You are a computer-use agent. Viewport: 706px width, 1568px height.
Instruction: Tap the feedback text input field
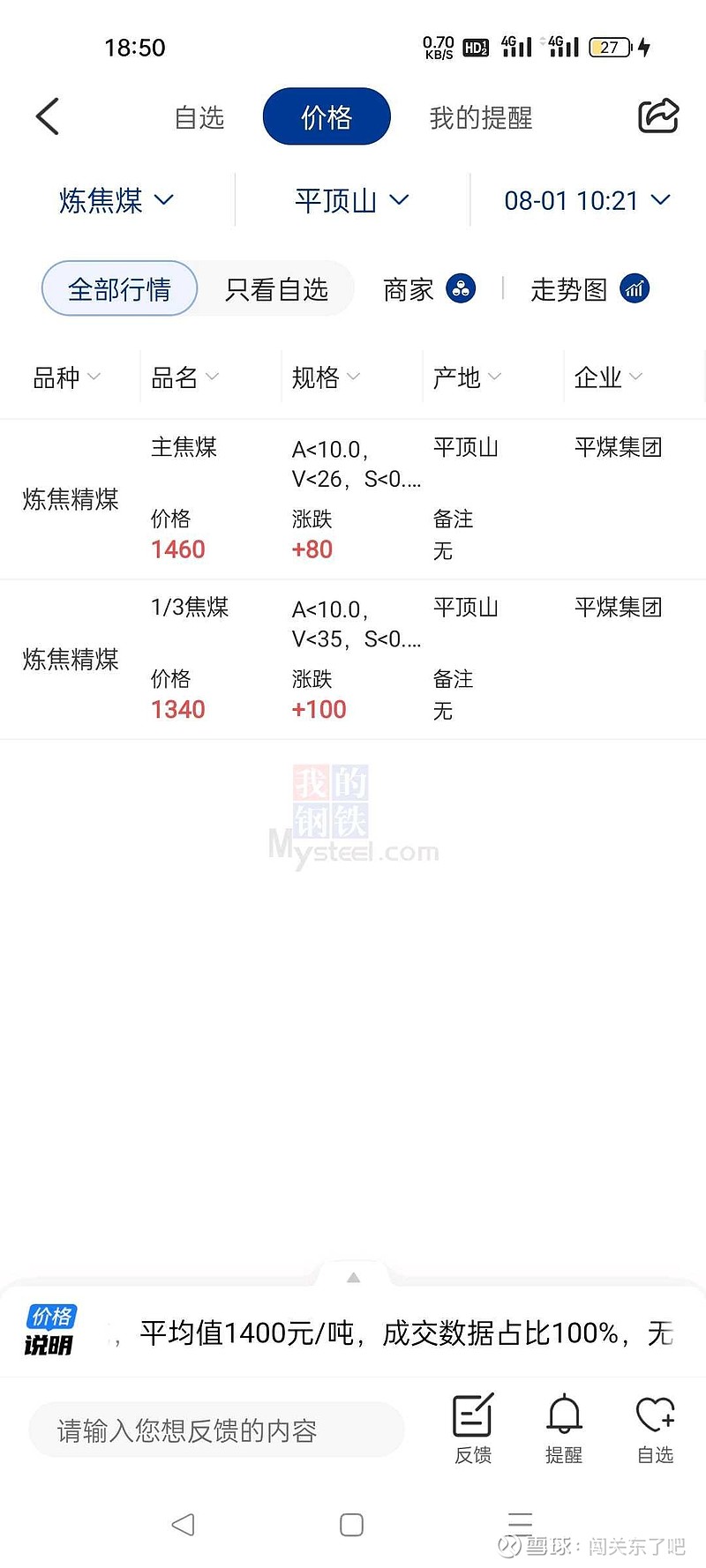coord(216,1429)
